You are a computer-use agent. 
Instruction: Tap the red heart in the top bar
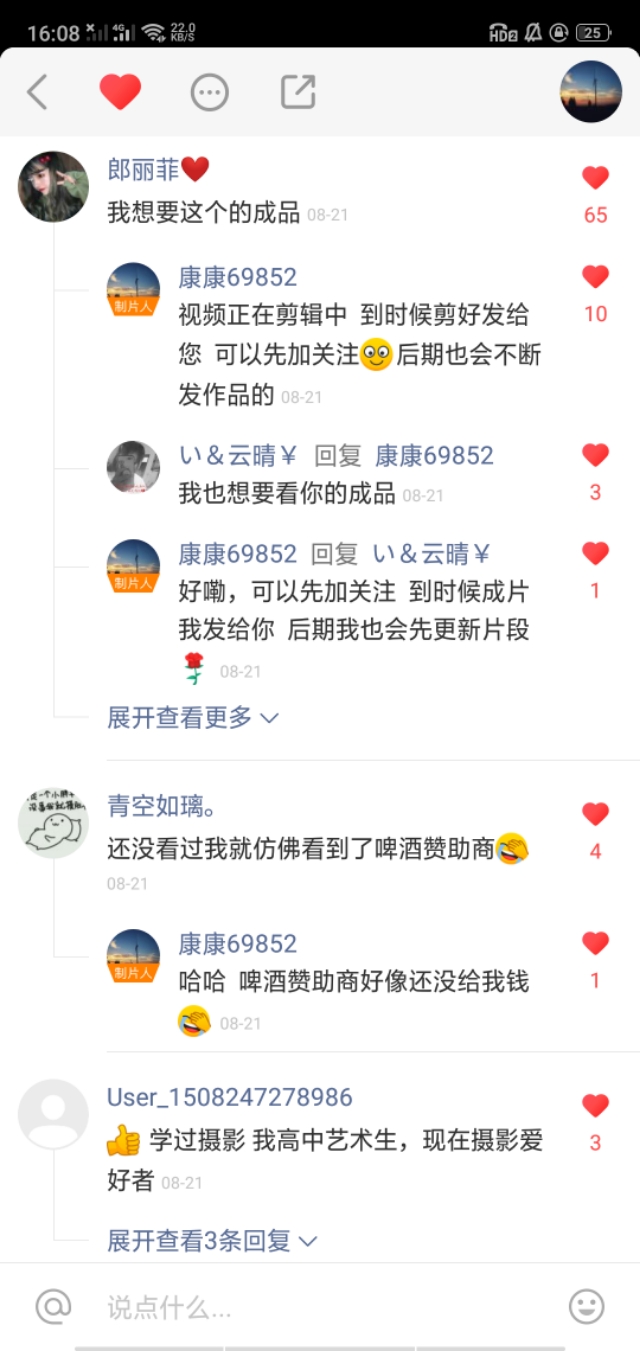pos(120,92)
